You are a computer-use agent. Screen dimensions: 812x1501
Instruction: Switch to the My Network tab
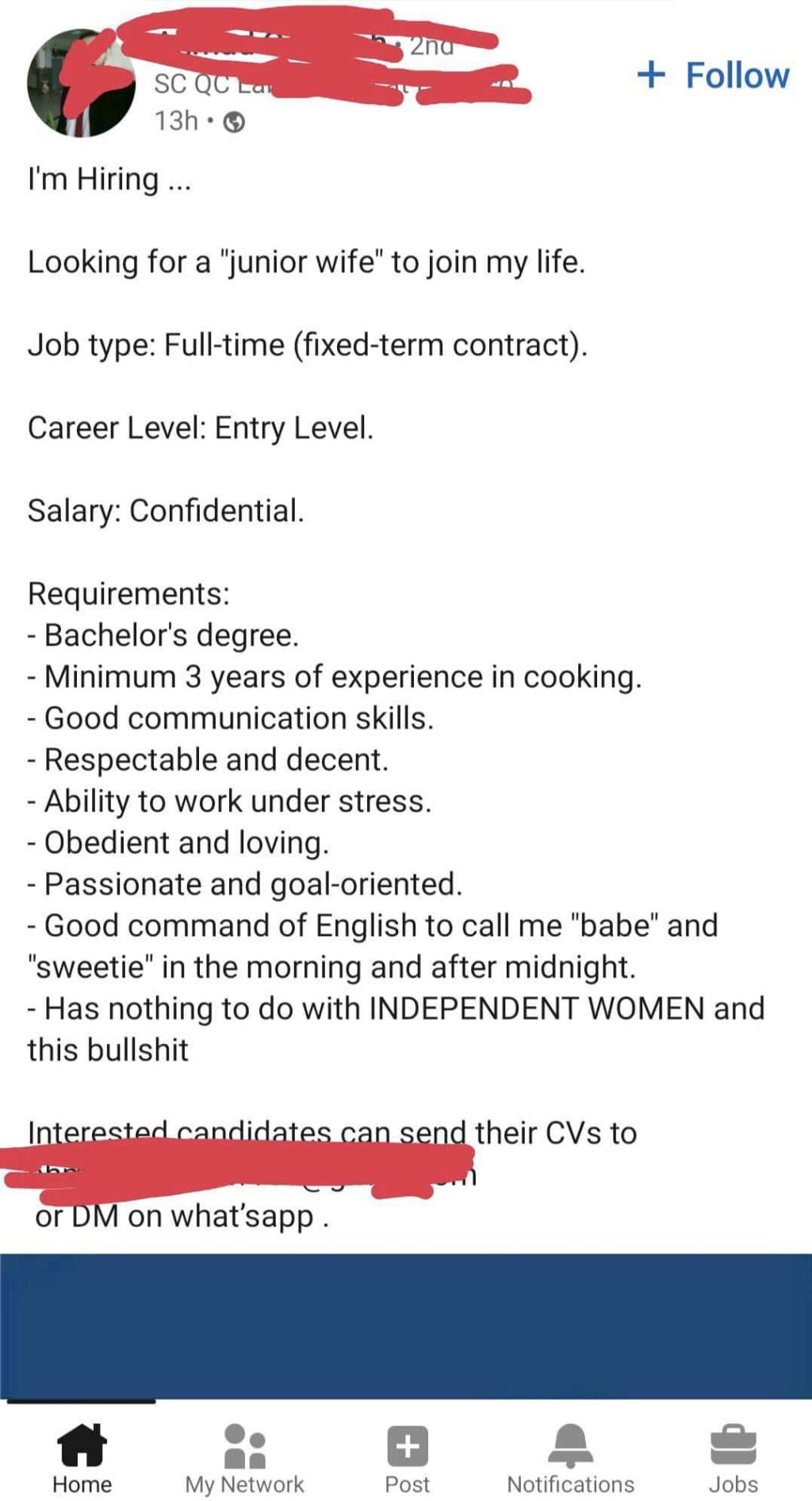(244, 1459)
